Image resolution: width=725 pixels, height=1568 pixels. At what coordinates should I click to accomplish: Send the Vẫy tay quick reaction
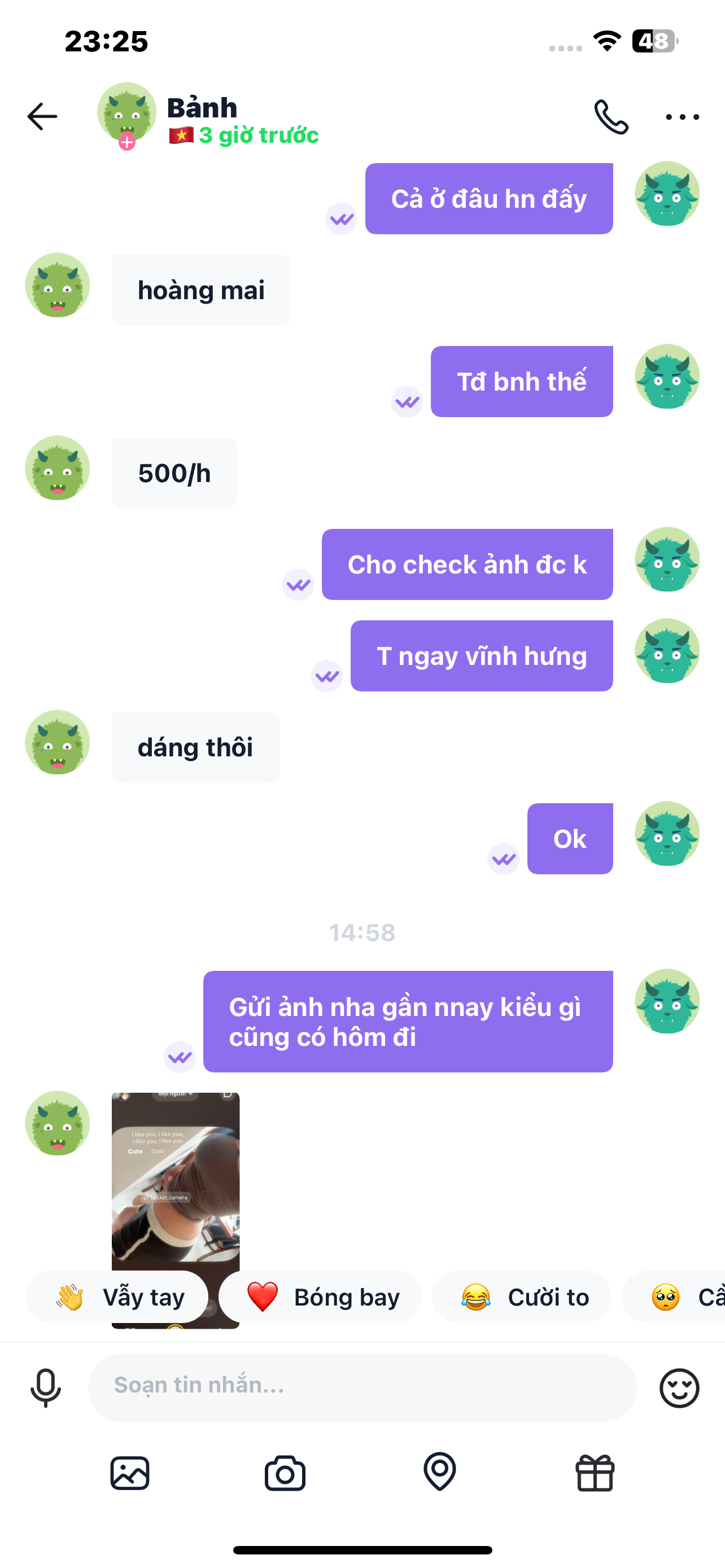coord(119,1297)
